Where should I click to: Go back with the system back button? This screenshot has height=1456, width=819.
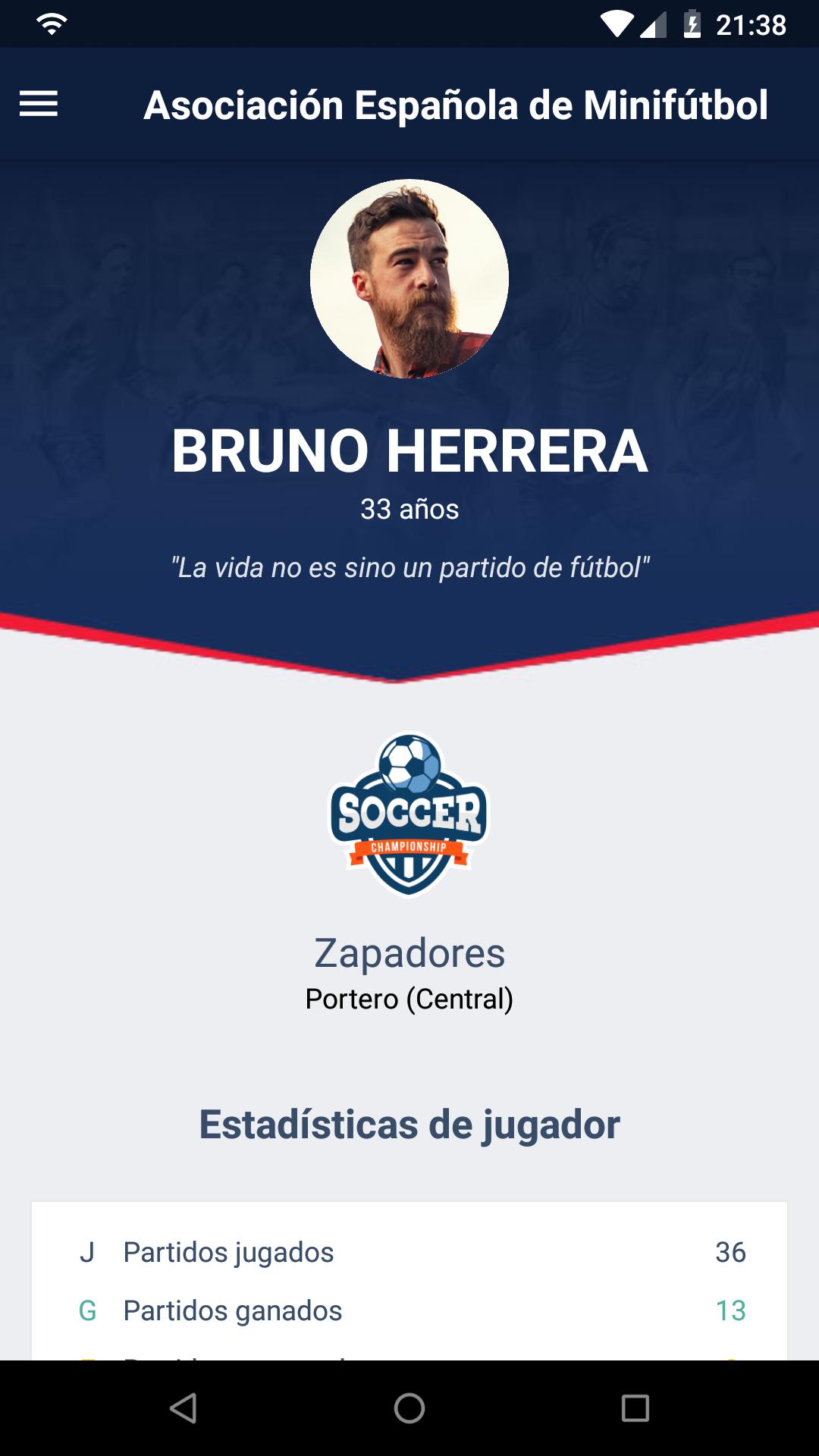[x=184, y=1408]
